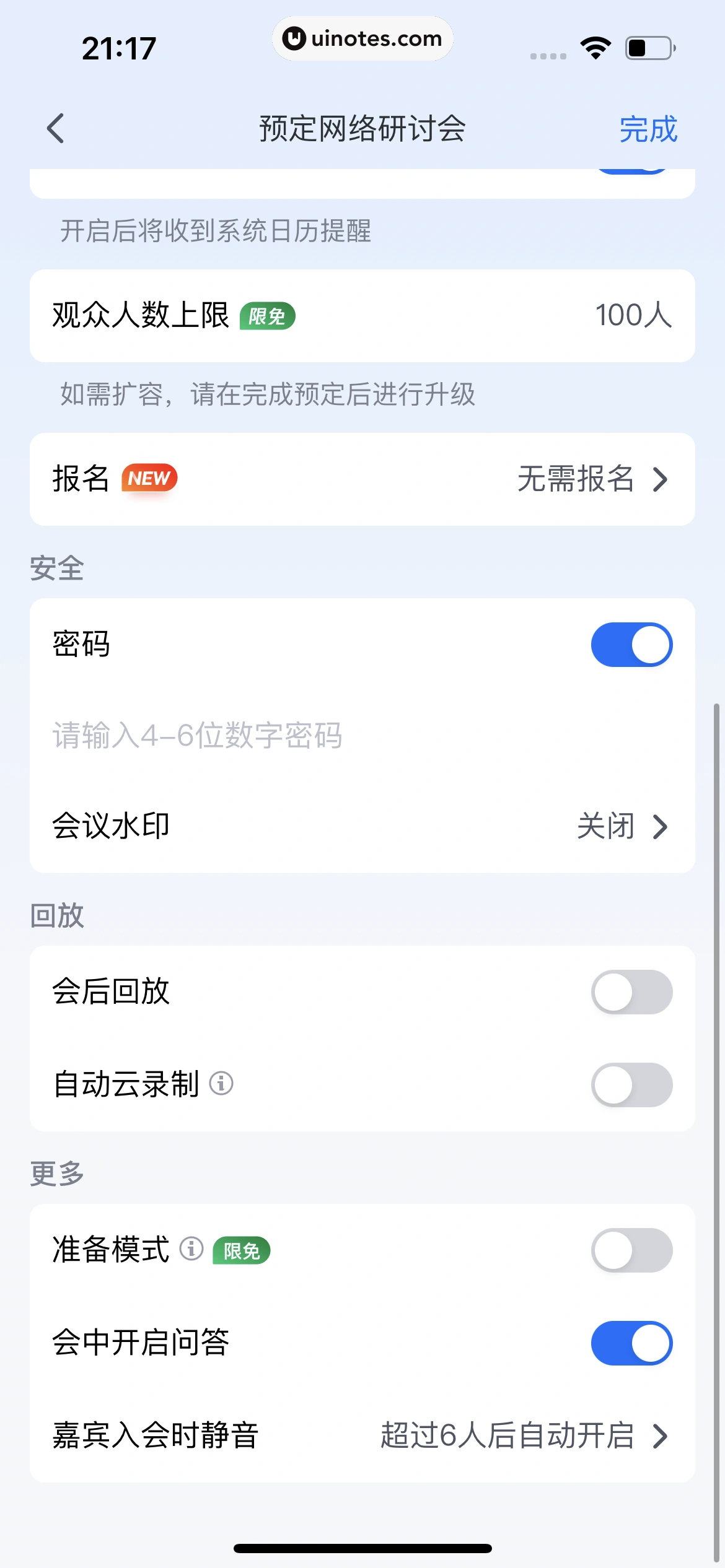Tap 完成 to finish scheduling

pyautogui.click(x=648, y=130)
